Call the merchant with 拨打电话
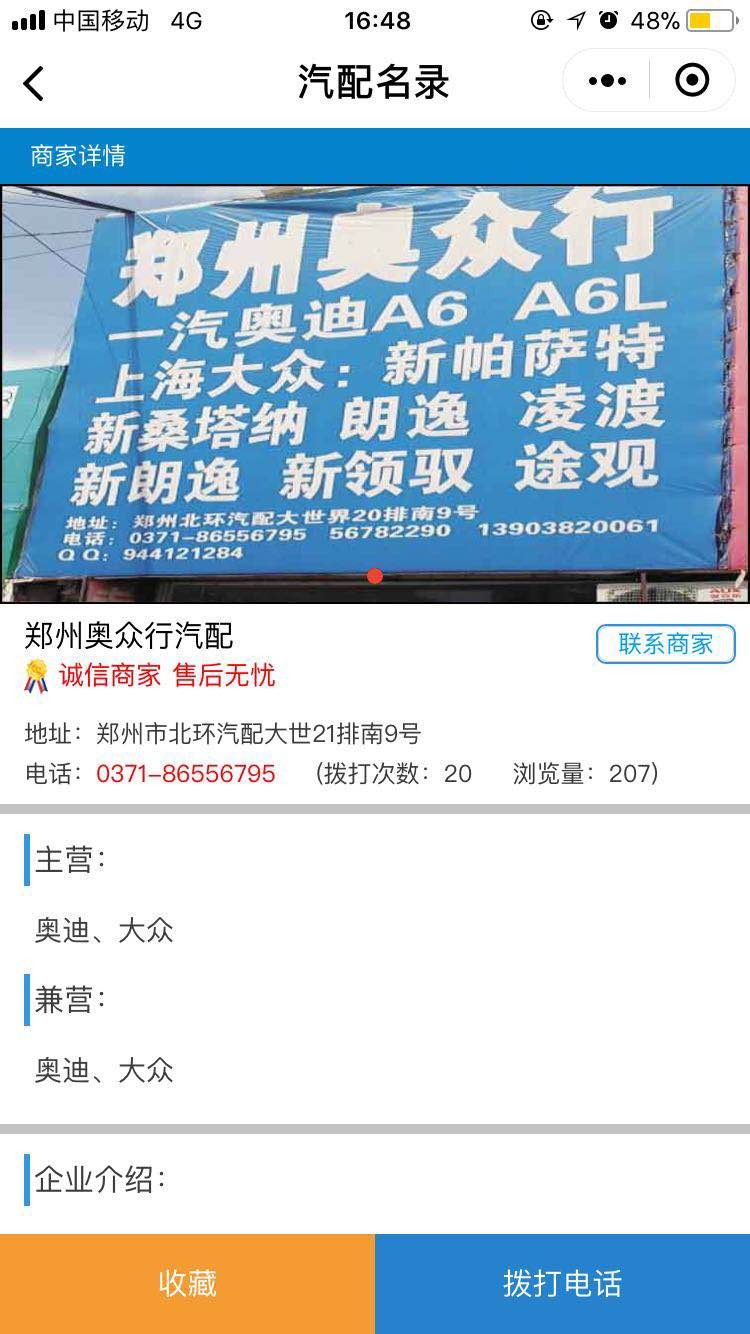 (x=562, y=1283)
